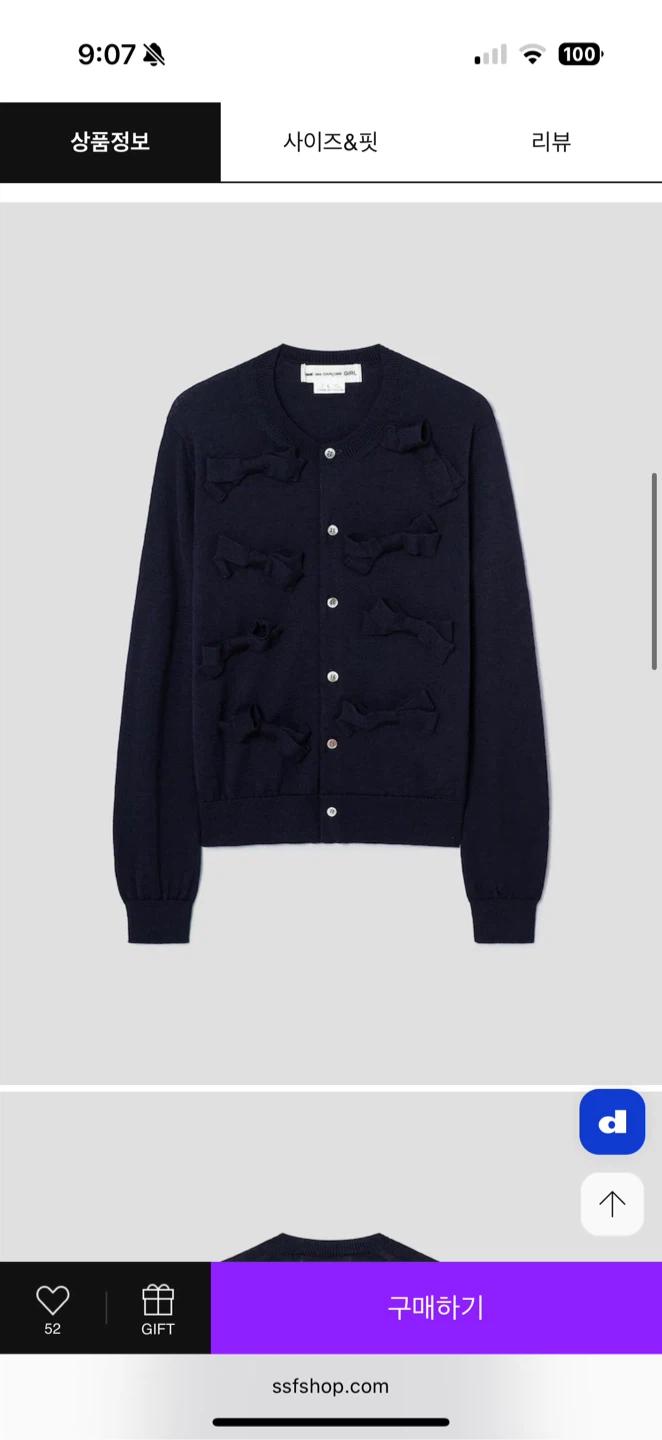
Task: Open the navy bow cardigan product image
Action: click(x=331, y=643)
